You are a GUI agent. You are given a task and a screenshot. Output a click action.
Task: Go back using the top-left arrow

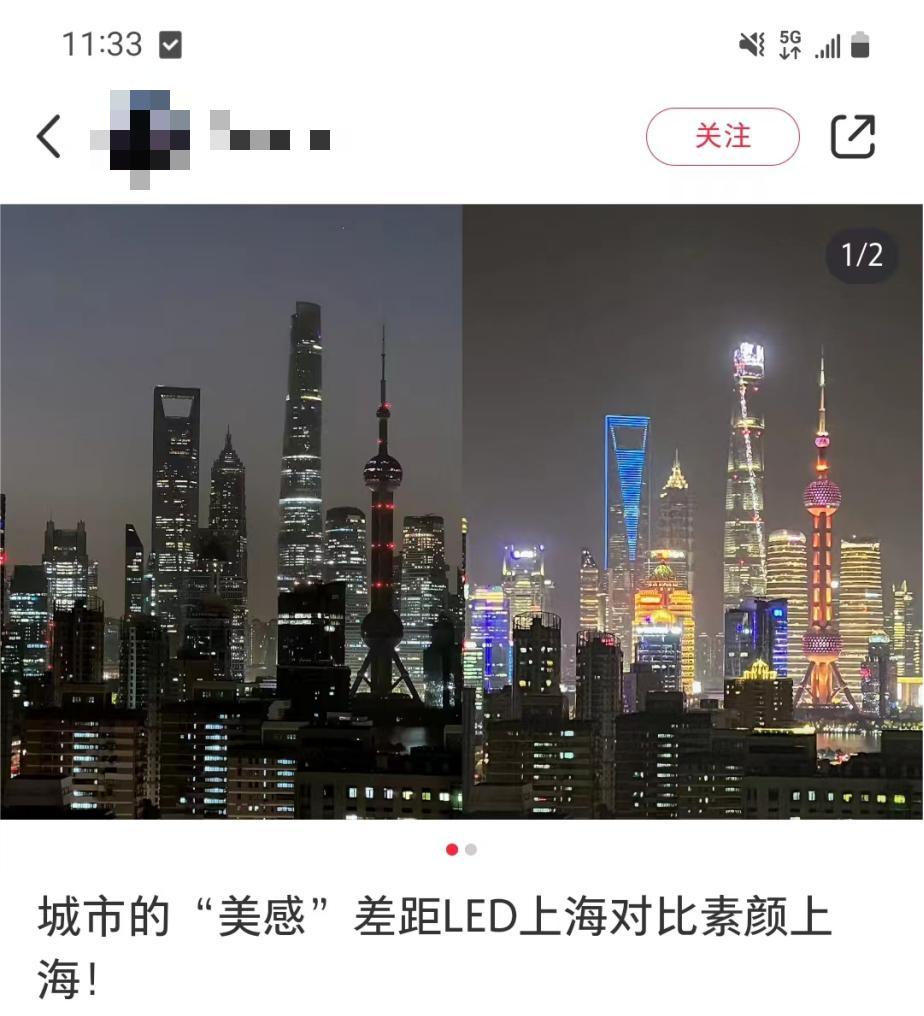coord(49,136)
